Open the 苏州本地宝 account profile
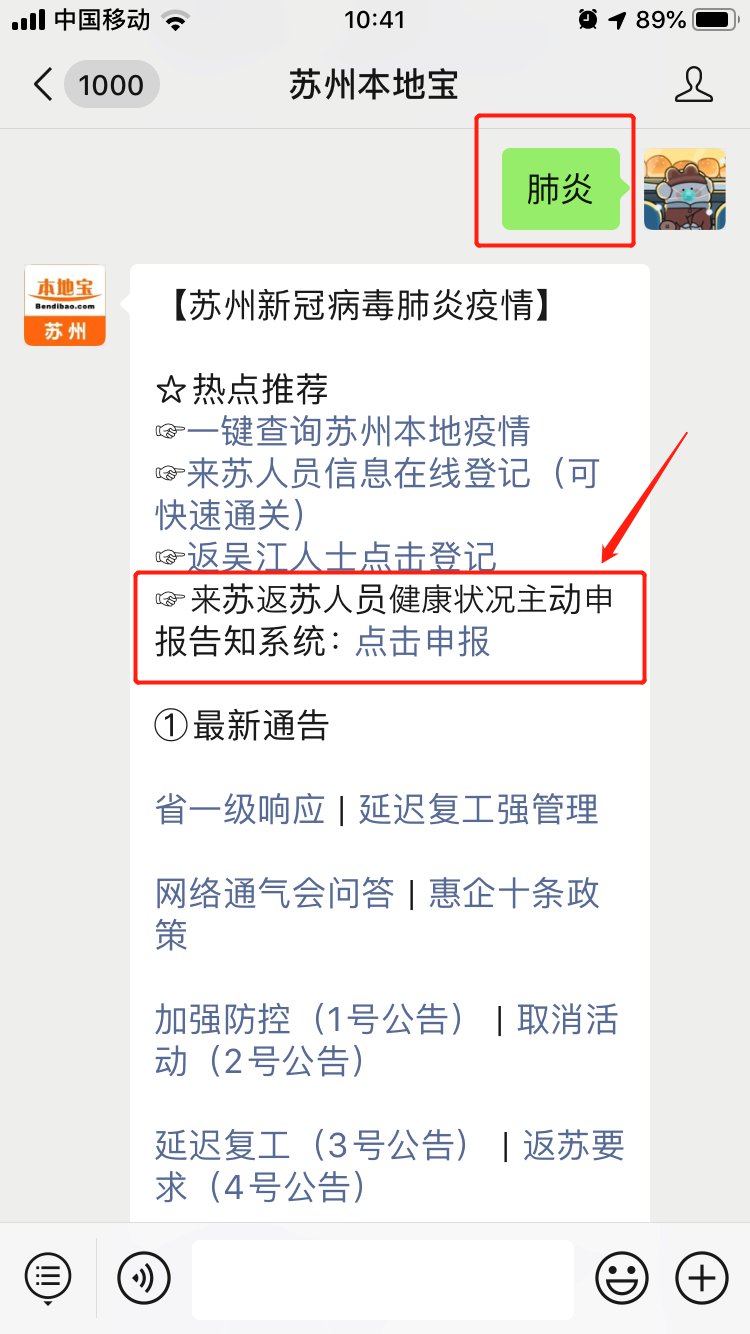 pos(693,85)
